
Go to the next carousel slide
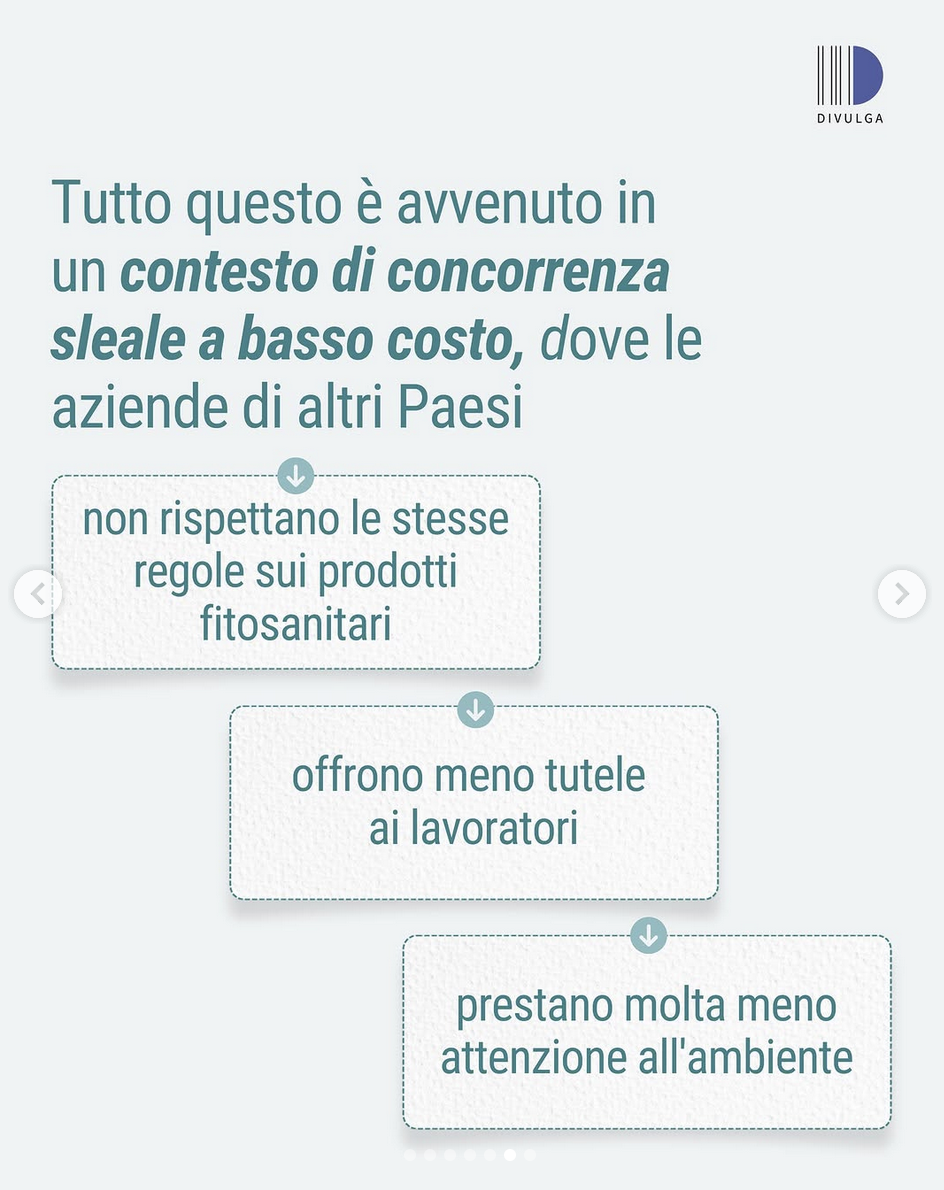(901, 594)
